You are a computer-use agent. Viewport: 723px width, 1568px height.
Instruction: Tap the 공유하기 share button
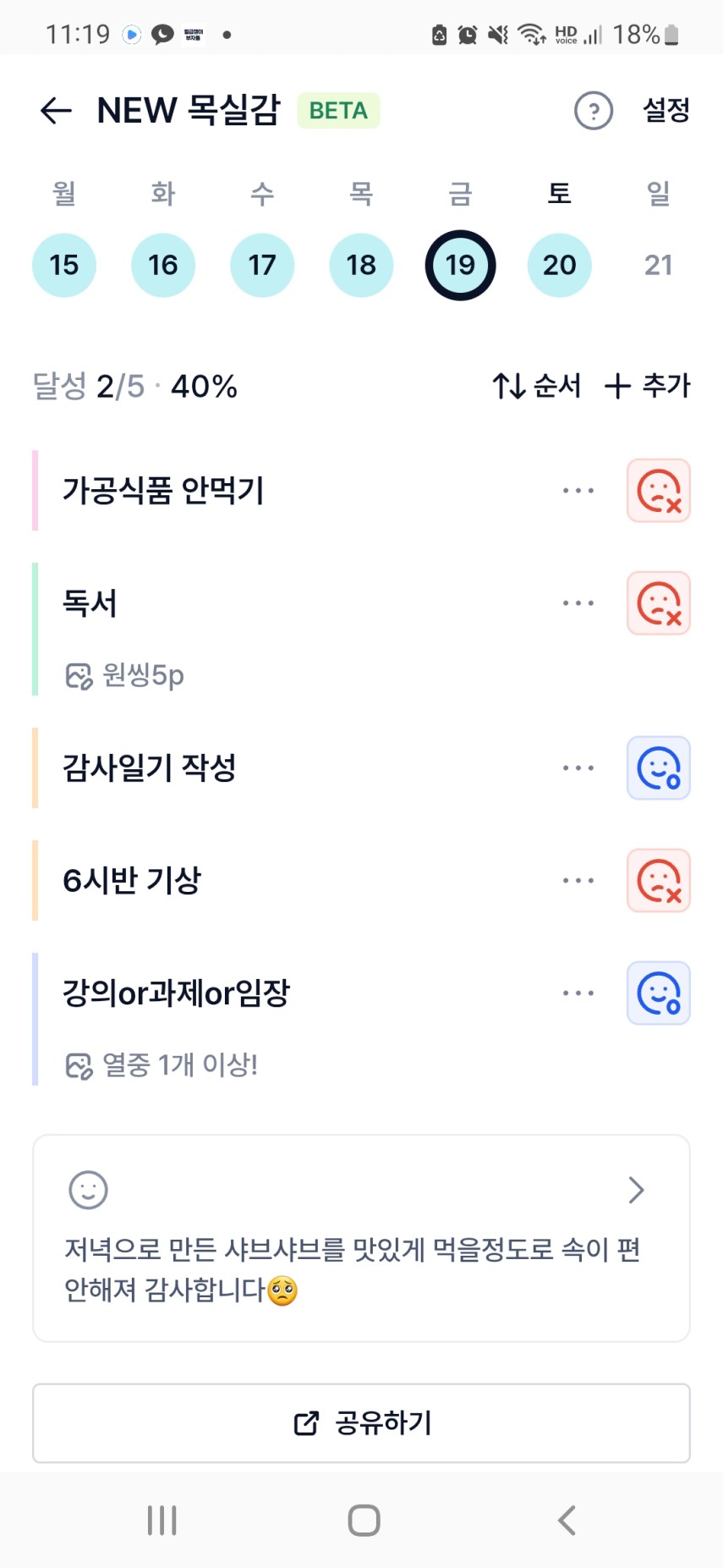(361, 1423)
